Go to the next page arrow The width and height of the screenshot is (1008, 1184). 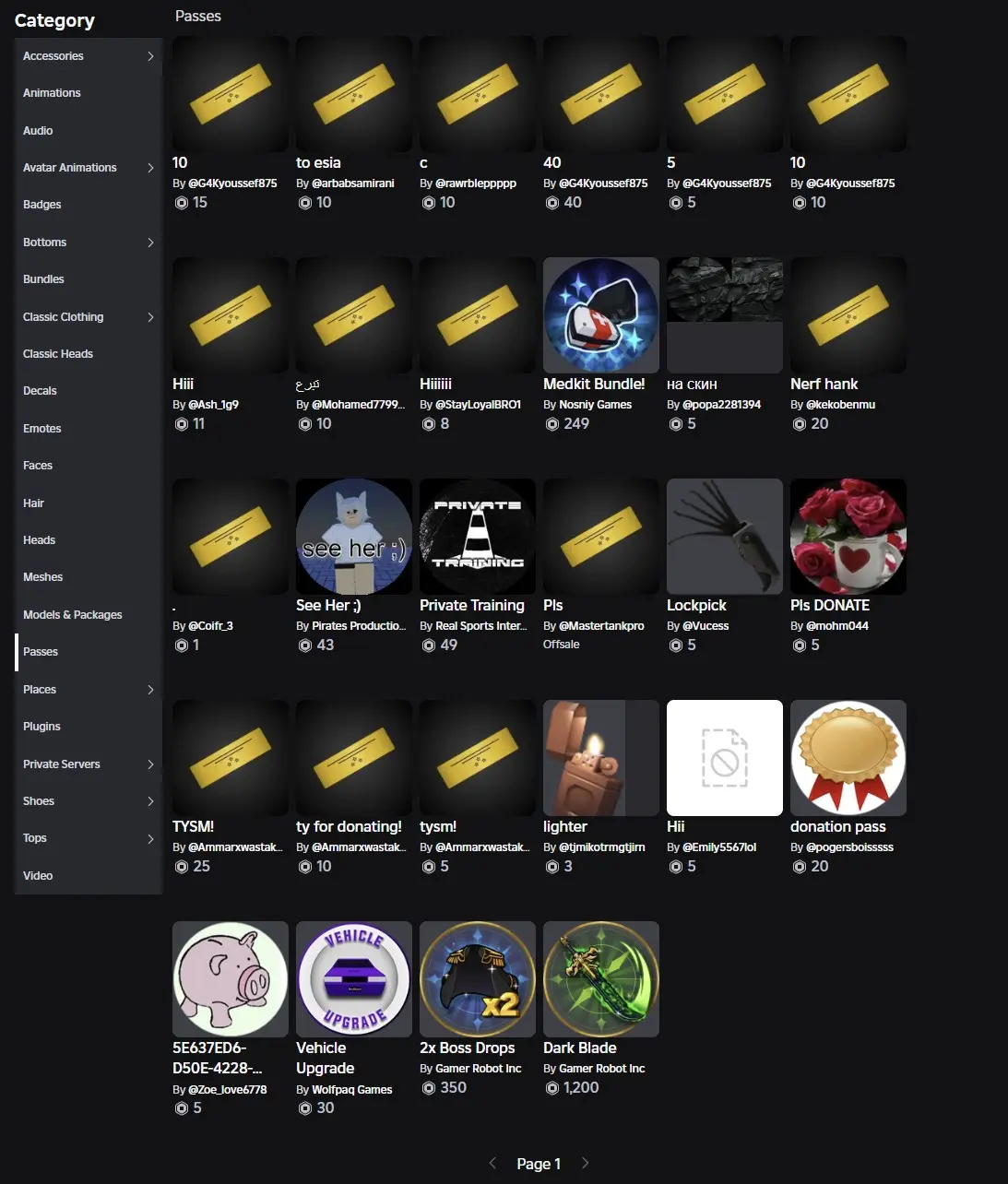click(585, 1164)
